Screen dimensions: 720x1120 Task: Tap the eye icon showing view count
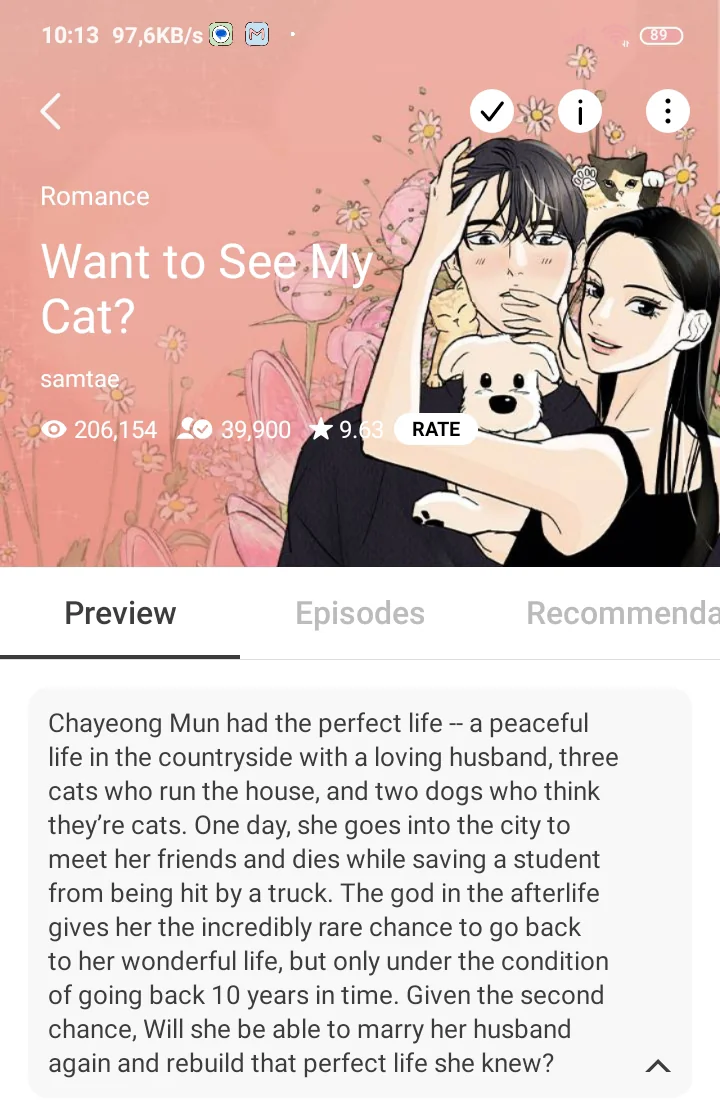coord(53,429)
